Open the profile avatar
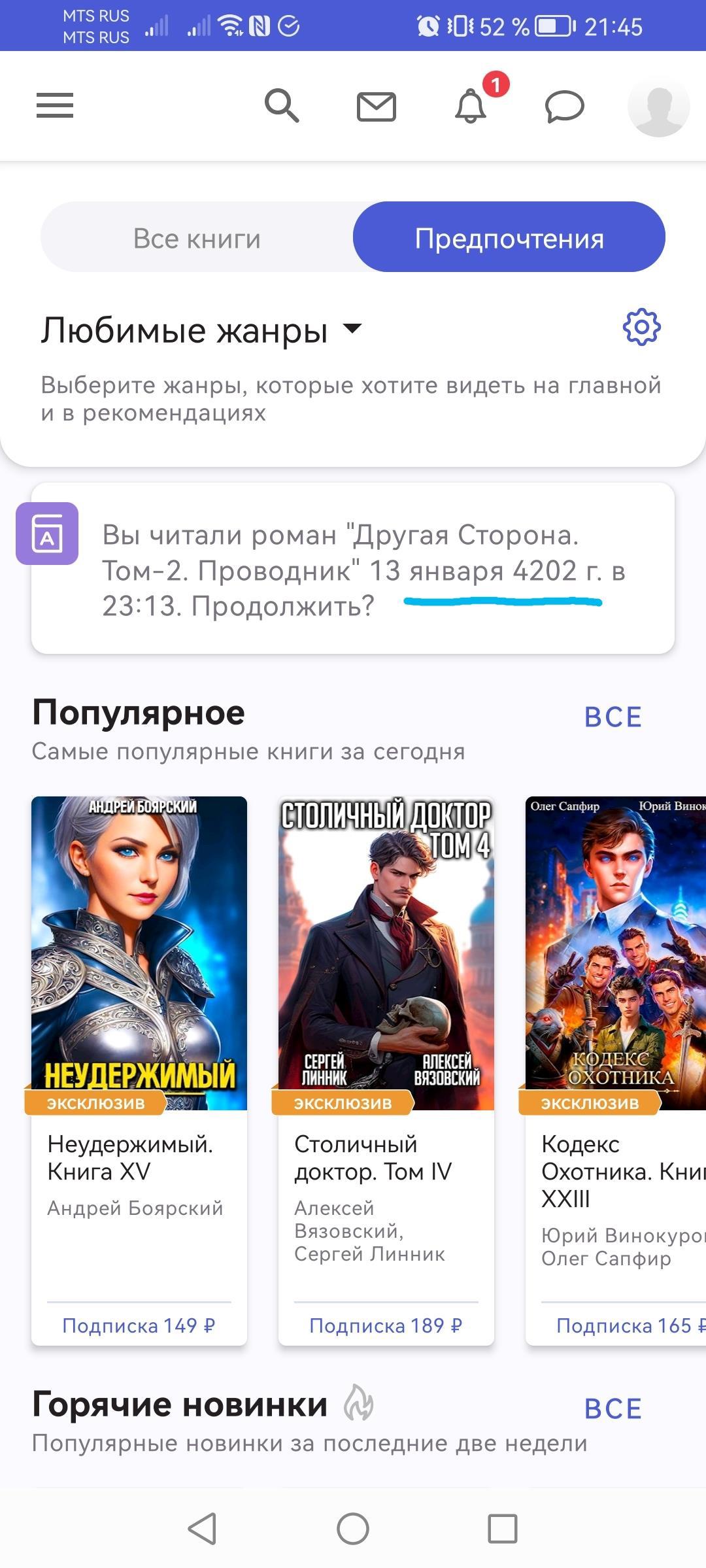The height and width of the screenshot is (1568, 706). [658, 106]
